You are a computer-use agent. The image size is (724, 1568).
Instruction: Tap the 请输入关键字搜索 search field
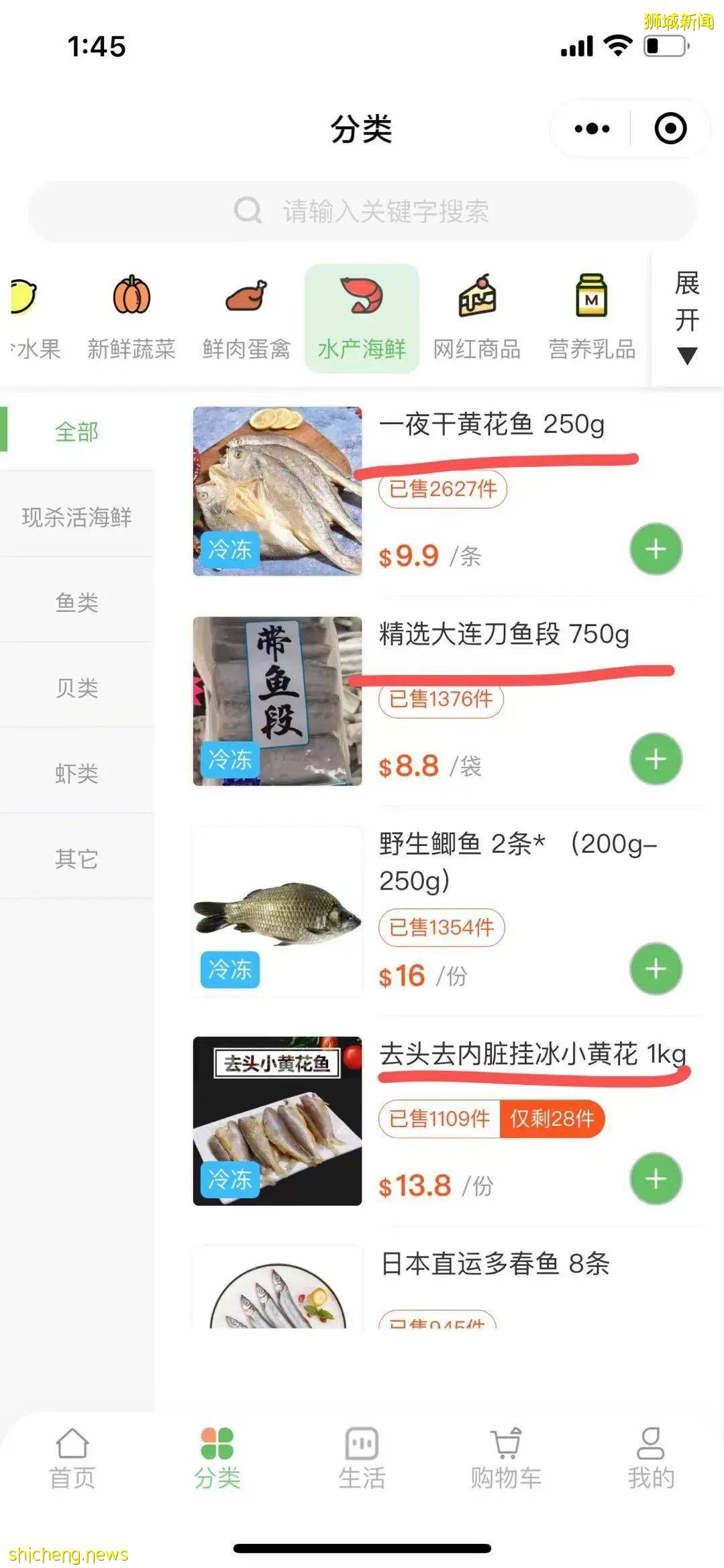point(362,211)
